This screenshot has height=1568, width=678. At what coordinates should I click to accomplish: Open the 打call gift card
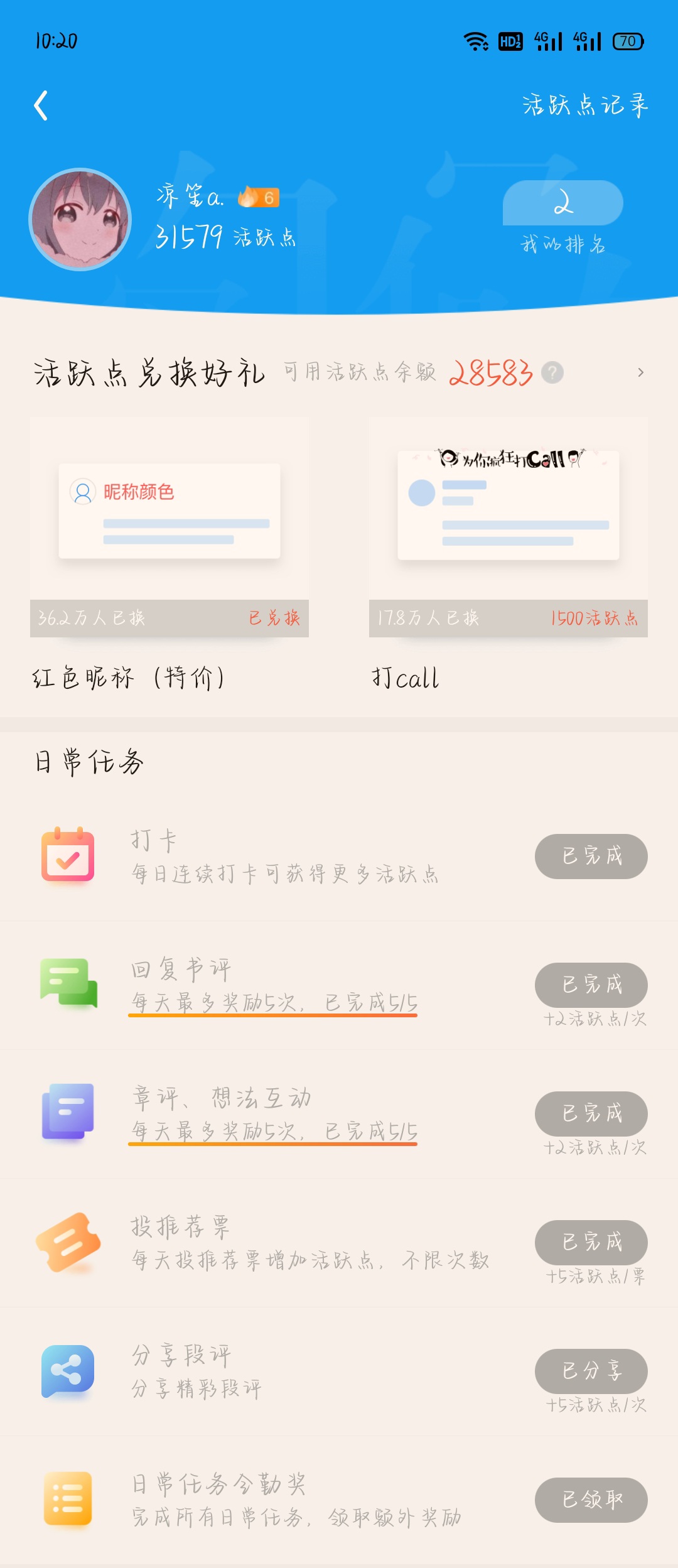click(508, 527)
